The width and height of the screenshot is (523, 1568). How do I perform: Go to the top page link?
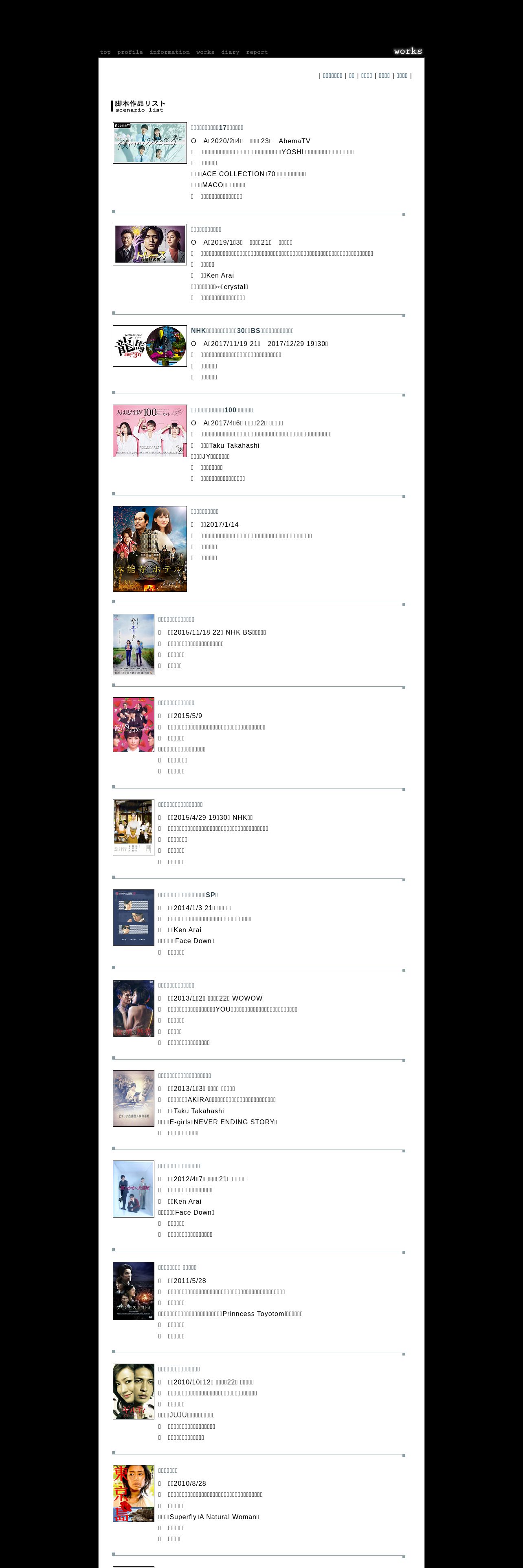coord(105,53)
